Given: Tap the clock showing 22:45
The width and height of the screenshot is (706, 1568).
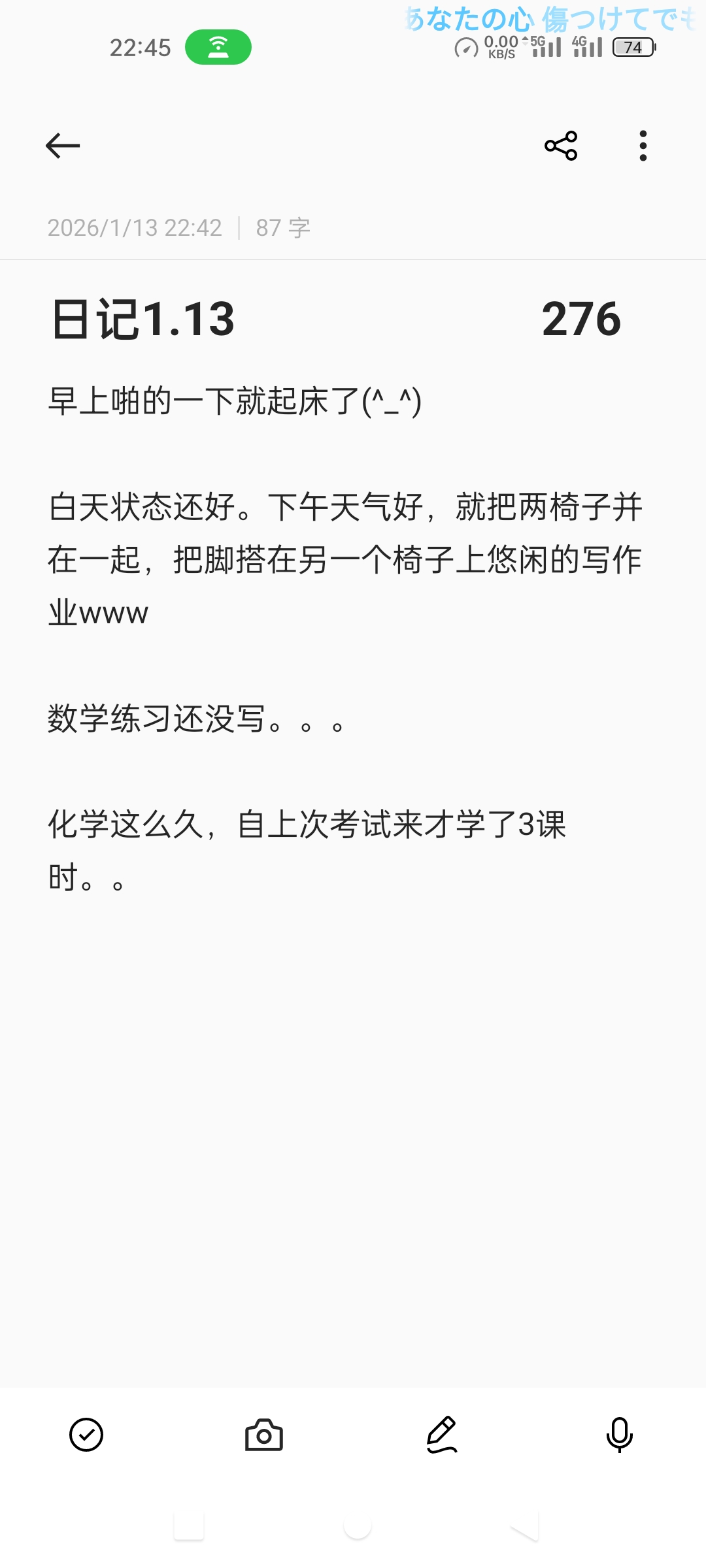Looking at the screenshot, I should click(139, 48).
